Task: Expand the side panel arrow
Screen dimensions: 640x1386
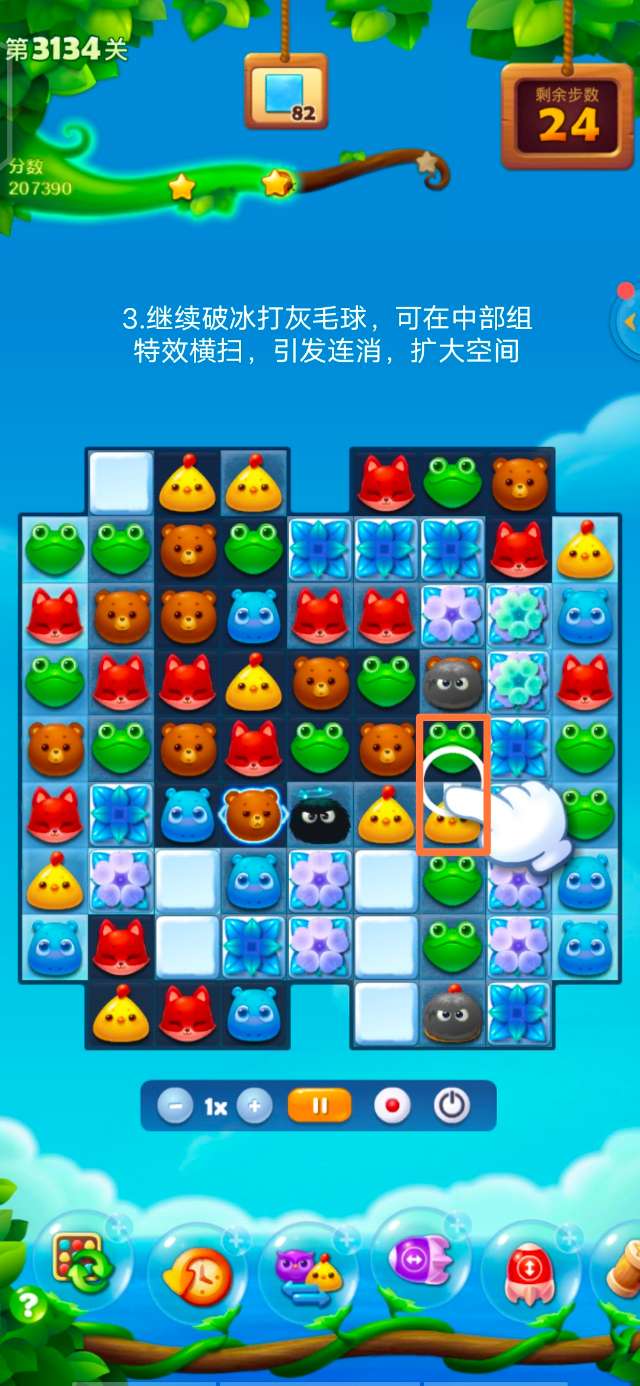Action: coord(629,322)
